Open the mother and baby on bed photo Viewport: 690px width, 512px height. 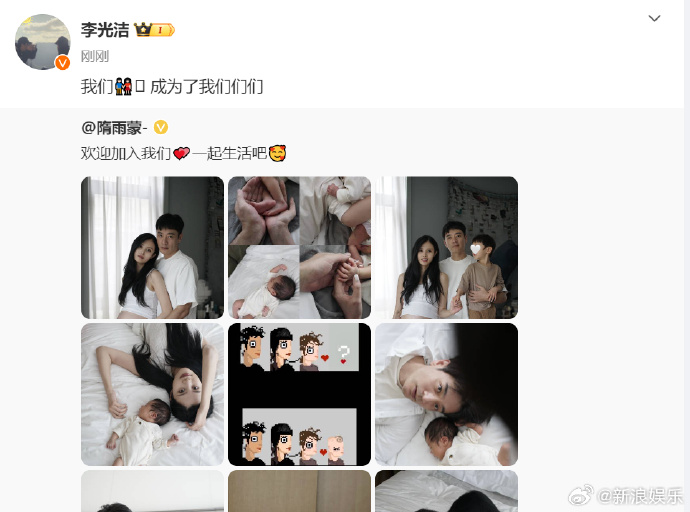(x=152, y=394)
